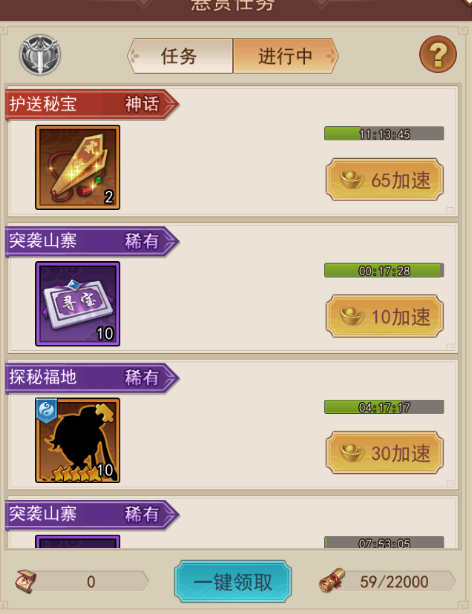Screen dimensions: 472x614
Task: Select the 进行中 tab
Action: point(286,56)
